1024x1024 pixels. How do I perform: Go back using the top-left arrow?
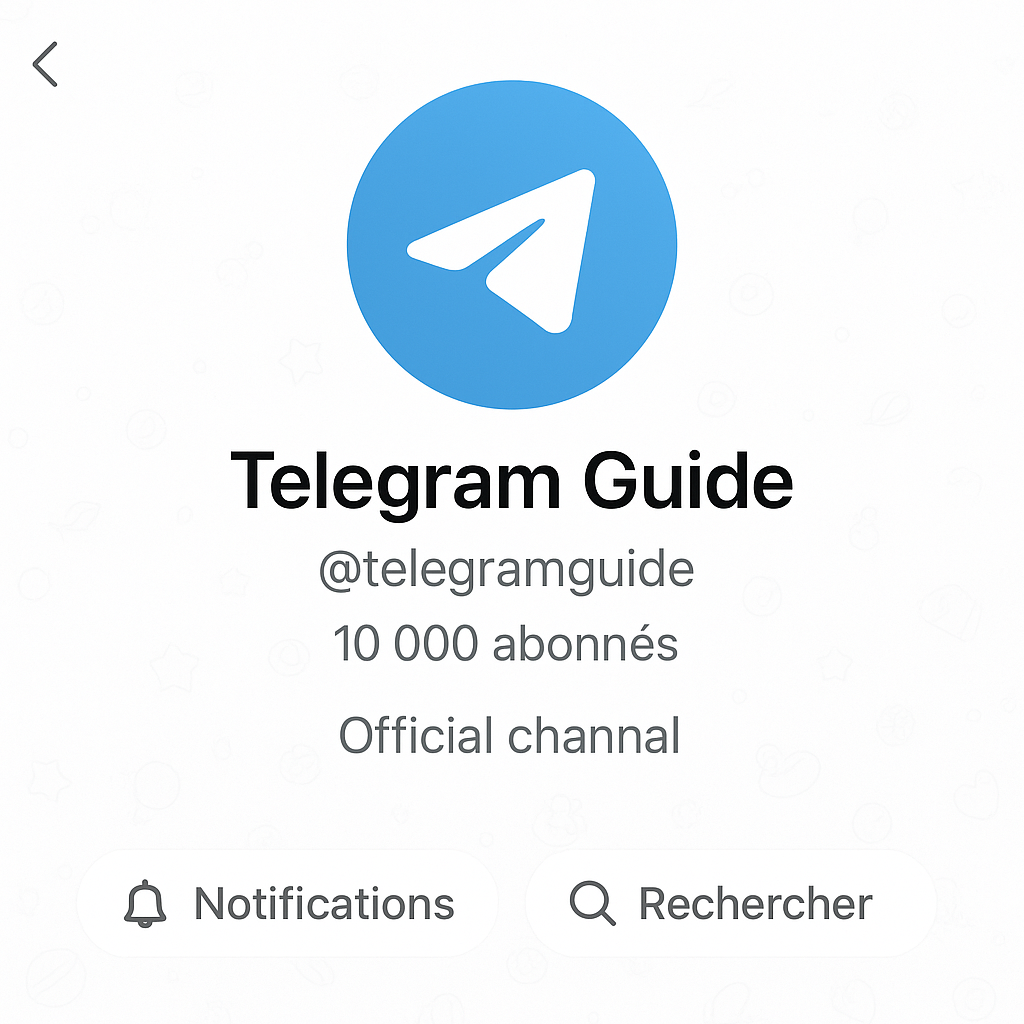click(45, 64)
